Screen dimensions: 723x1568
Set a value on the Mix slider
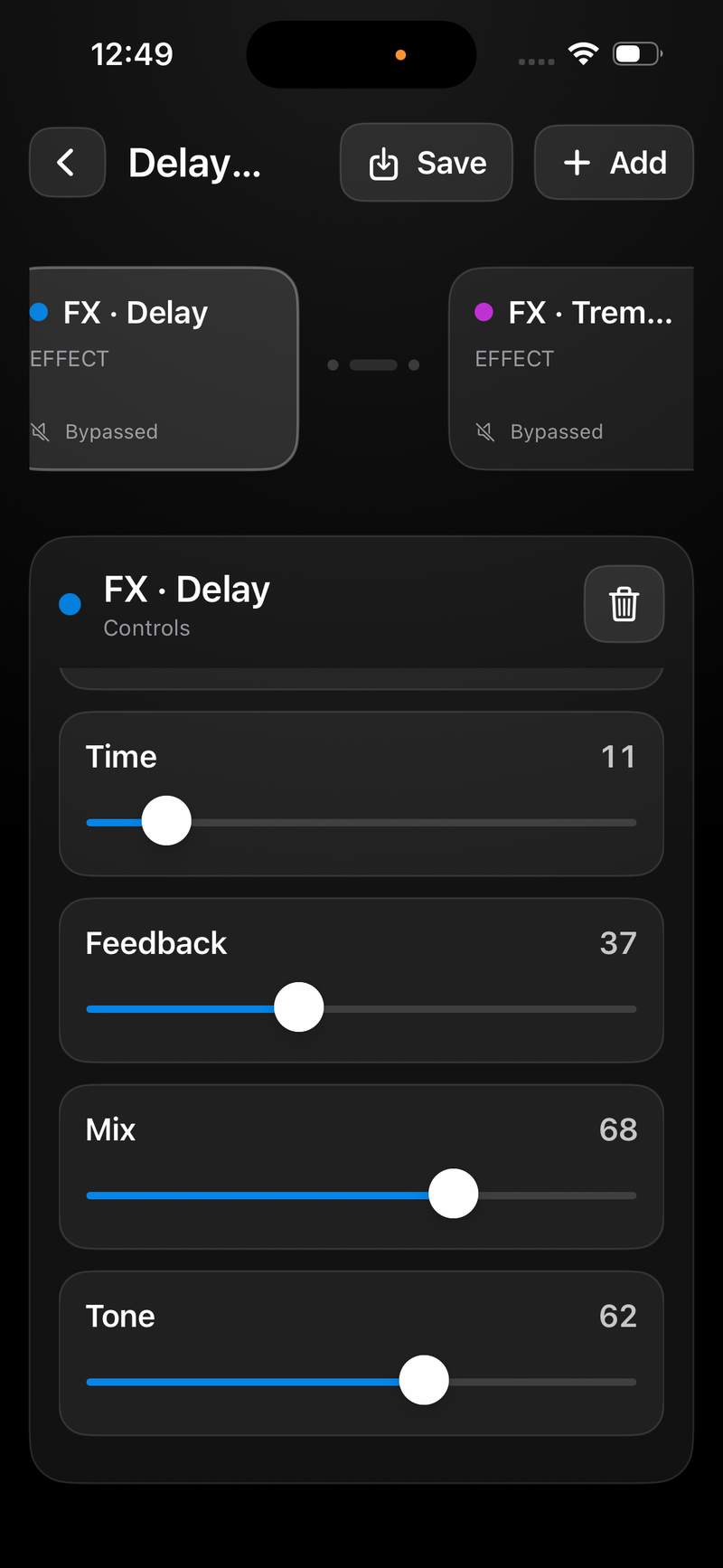(453, 1195)
